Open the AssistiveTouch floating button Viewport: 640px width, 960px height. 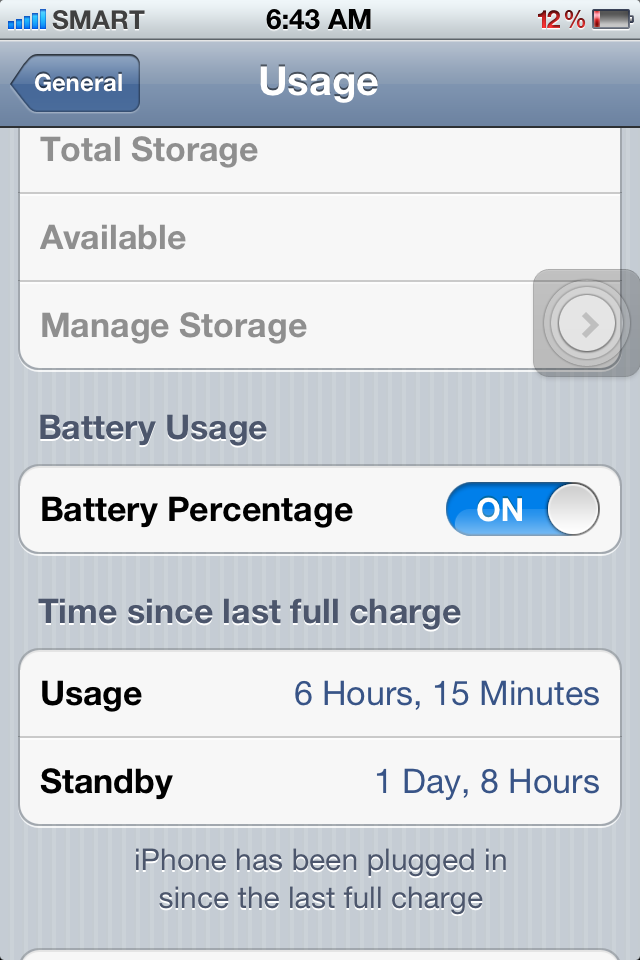(587, 323)
